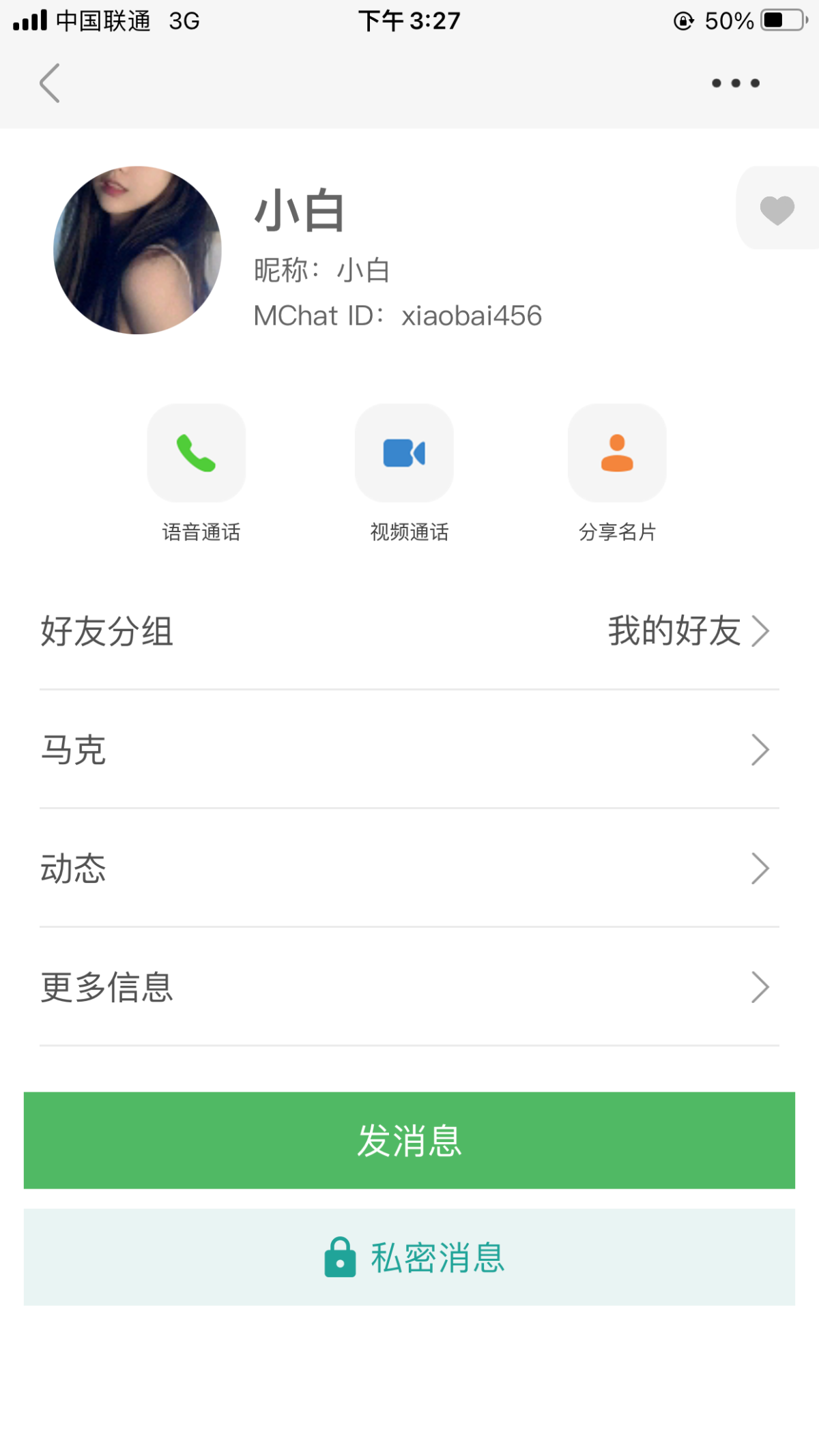Screen dimensions: 819x1456
Task: Start a video call (视频通话)
Action: pyautogui.click(x=404, y=453)
